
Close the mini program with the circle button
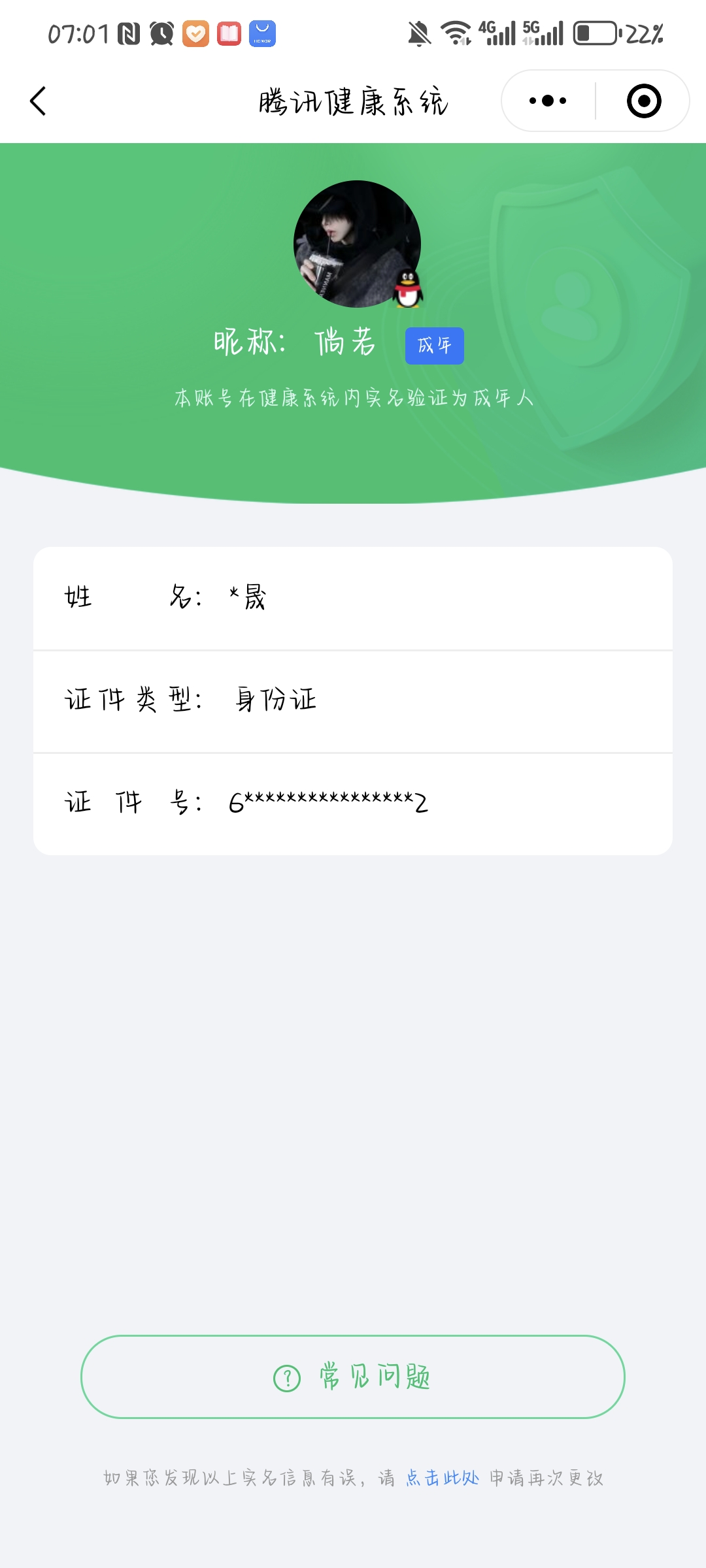[x=643, y=101]
